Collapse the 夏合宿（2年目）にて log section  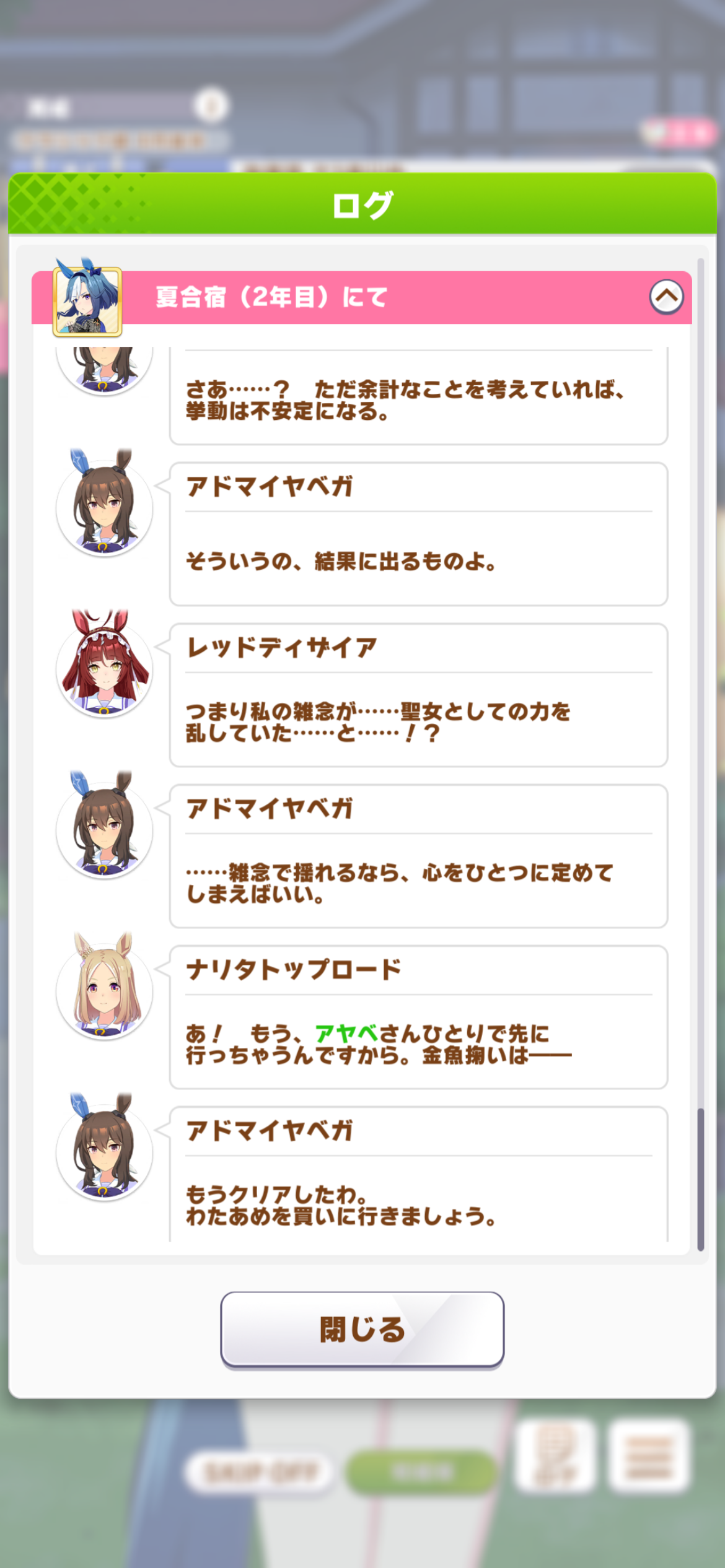(x=666, y=297)
